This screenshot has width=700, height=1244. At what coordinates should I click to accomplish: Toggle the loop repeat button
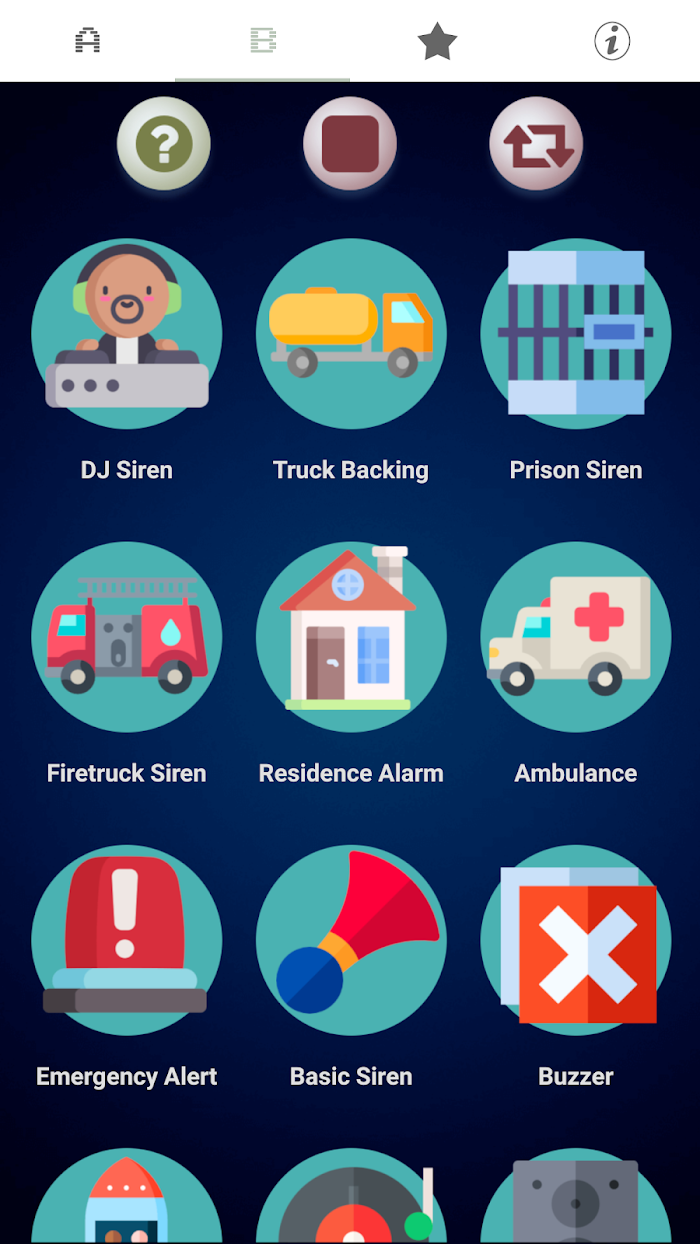tap(536, 144)
